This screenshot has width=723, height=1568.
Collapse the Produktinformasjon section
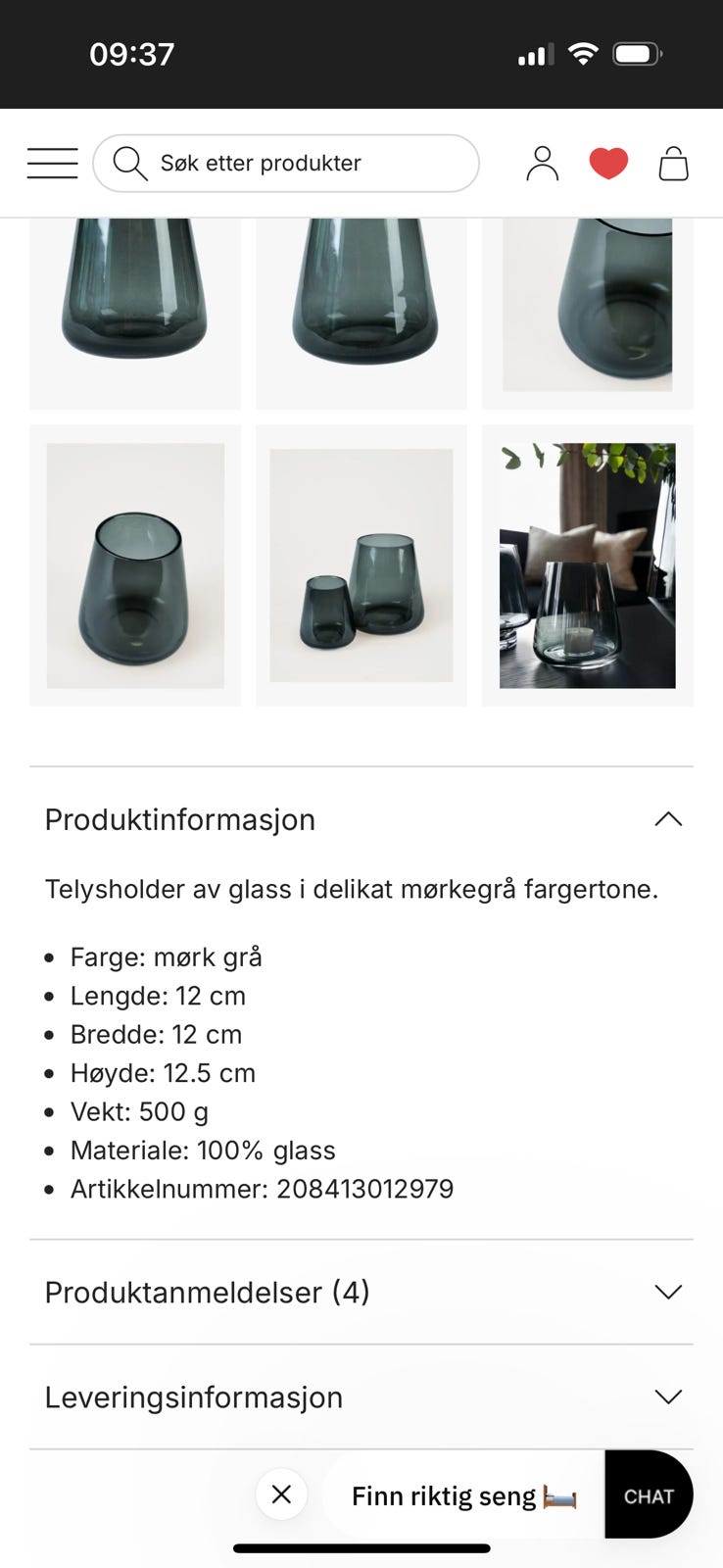pos(669,819)
